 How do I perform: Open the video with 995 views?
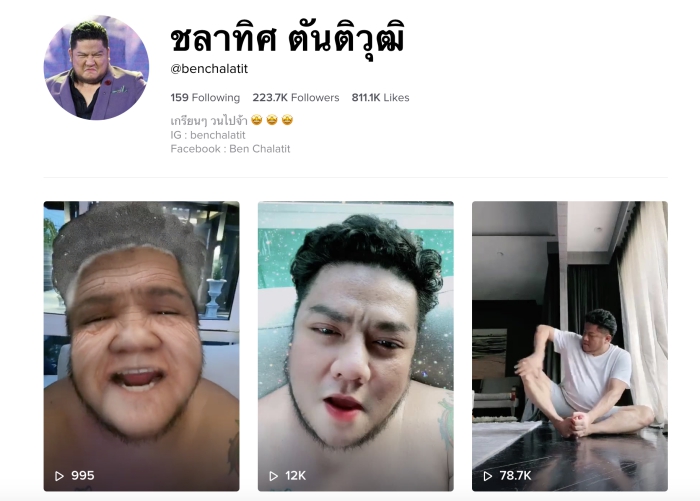pos(141,345)
